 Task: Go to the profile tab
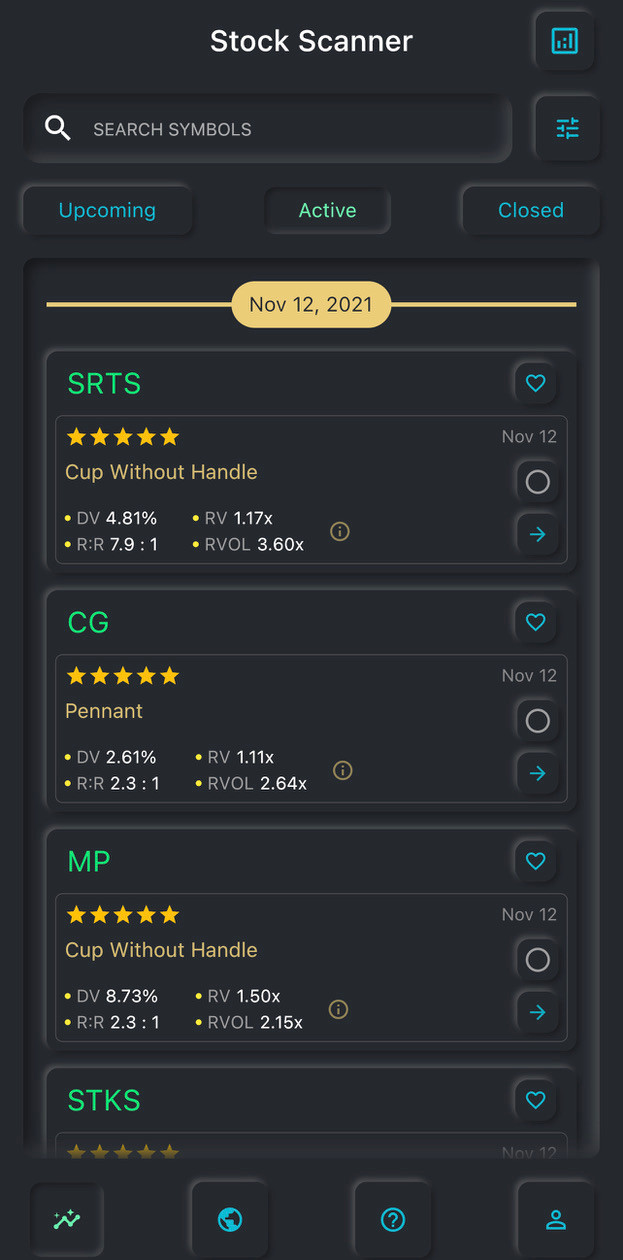pyautogui.click(x=556, y=1219)
